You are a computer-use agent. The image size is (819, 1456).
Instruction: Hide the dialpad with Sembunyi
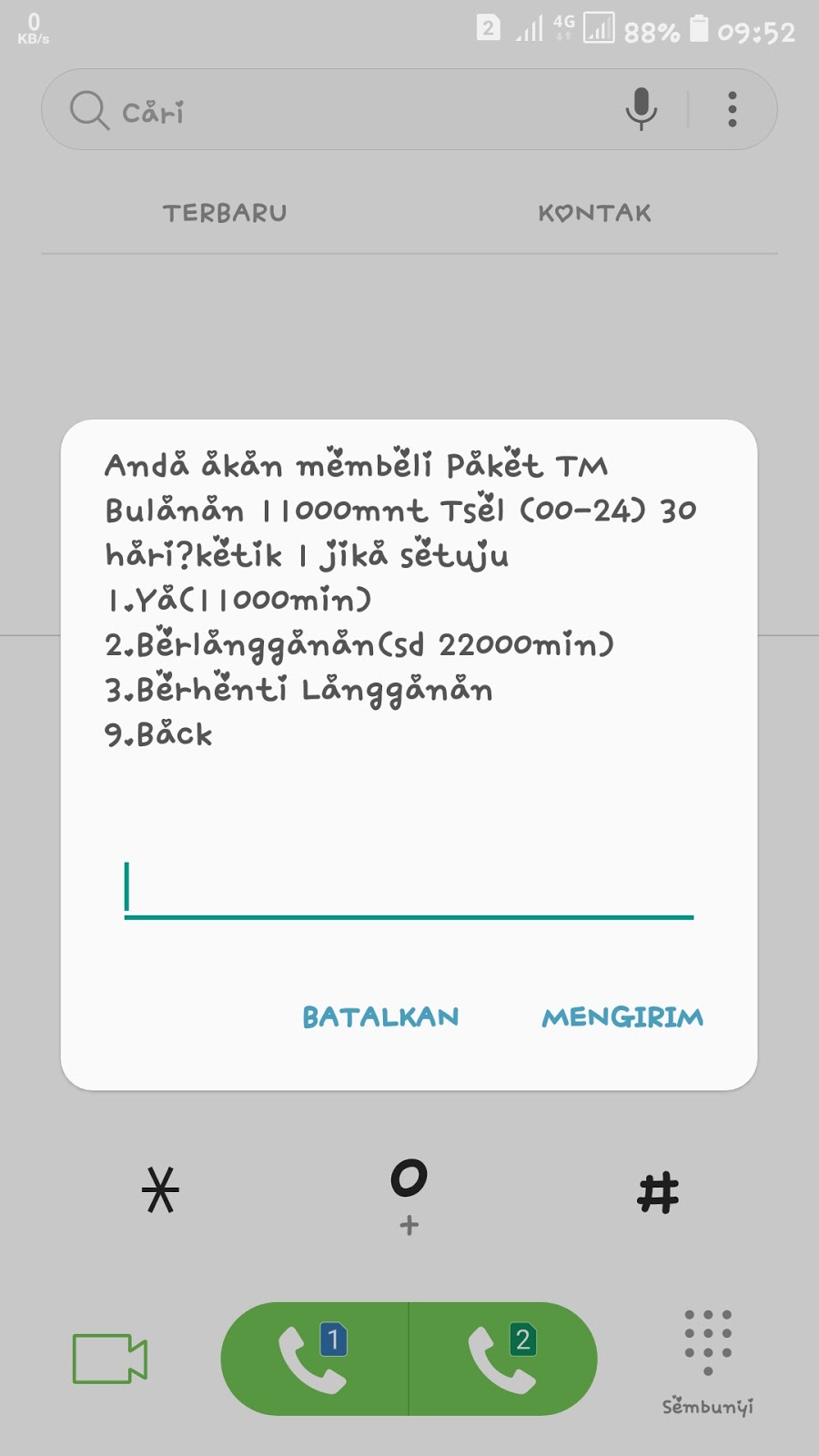point(708,1360)
